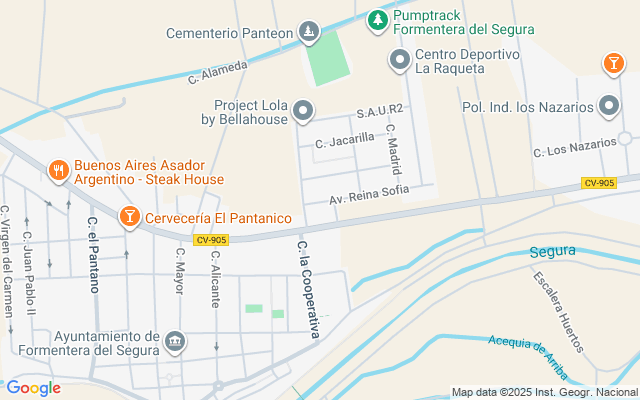Open Pumptrack Formentera del Segura marker

coord(377,20)
